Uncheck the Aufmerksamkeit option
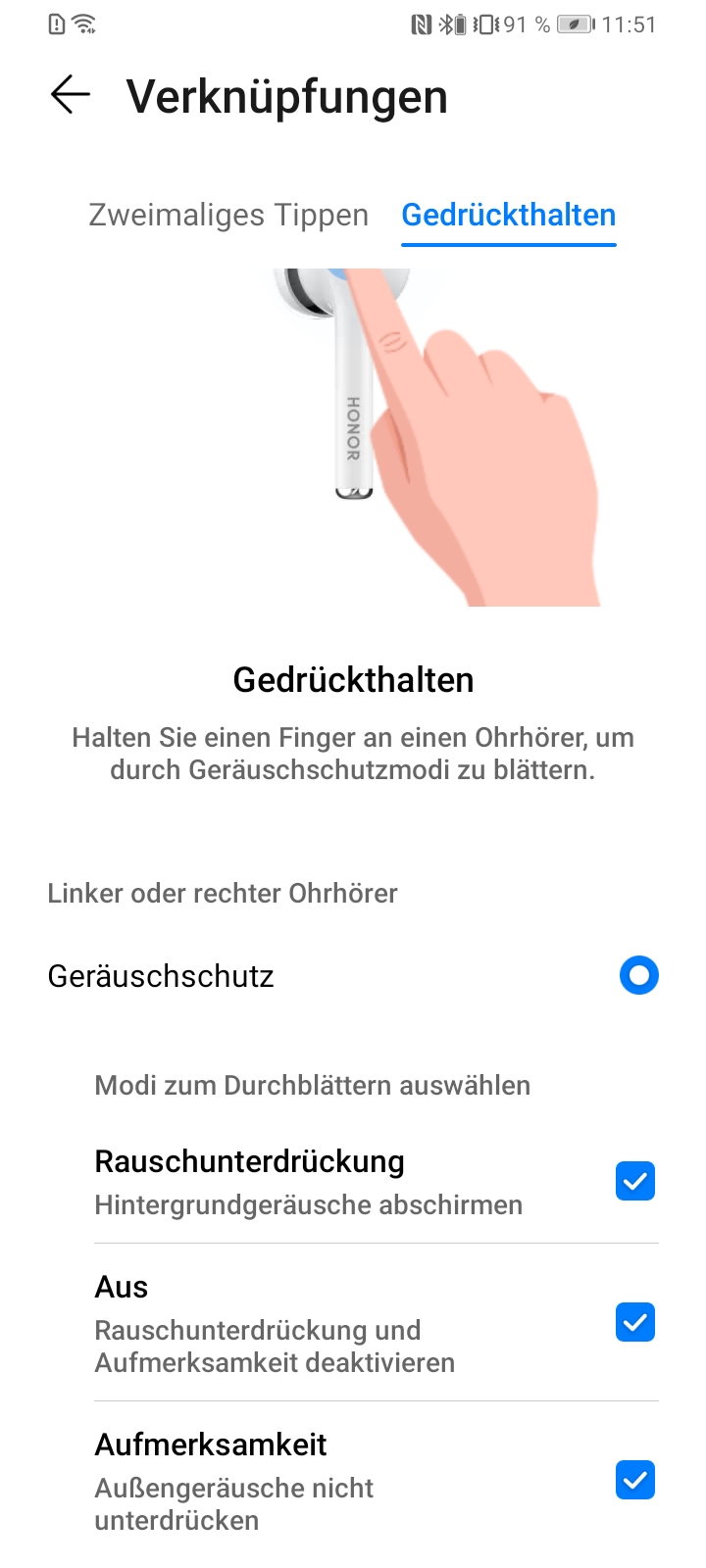706x1568 pixels. tap(634, 1480)
